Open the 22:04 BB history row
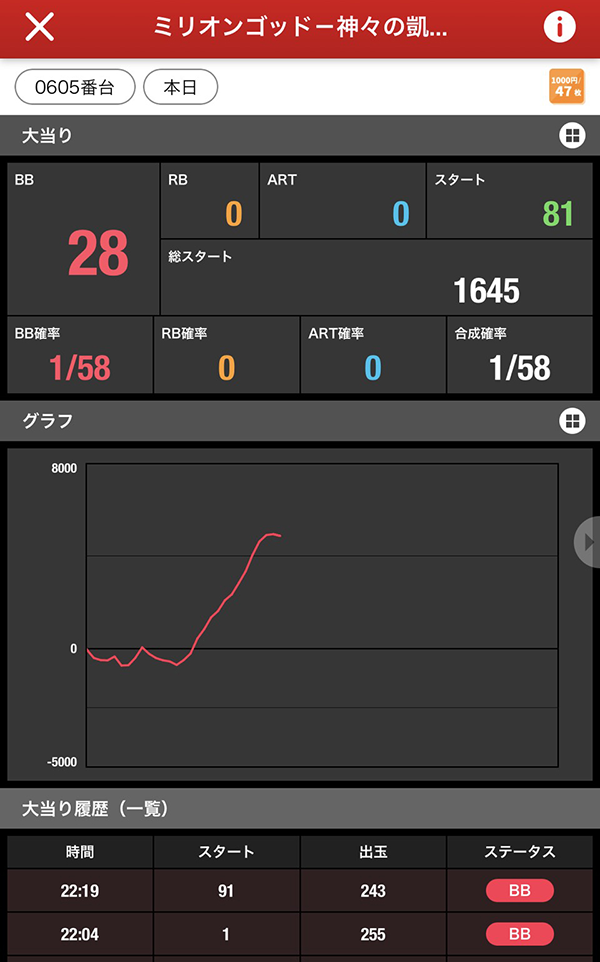This screenshot has height=962, width=600. point(300,934)
